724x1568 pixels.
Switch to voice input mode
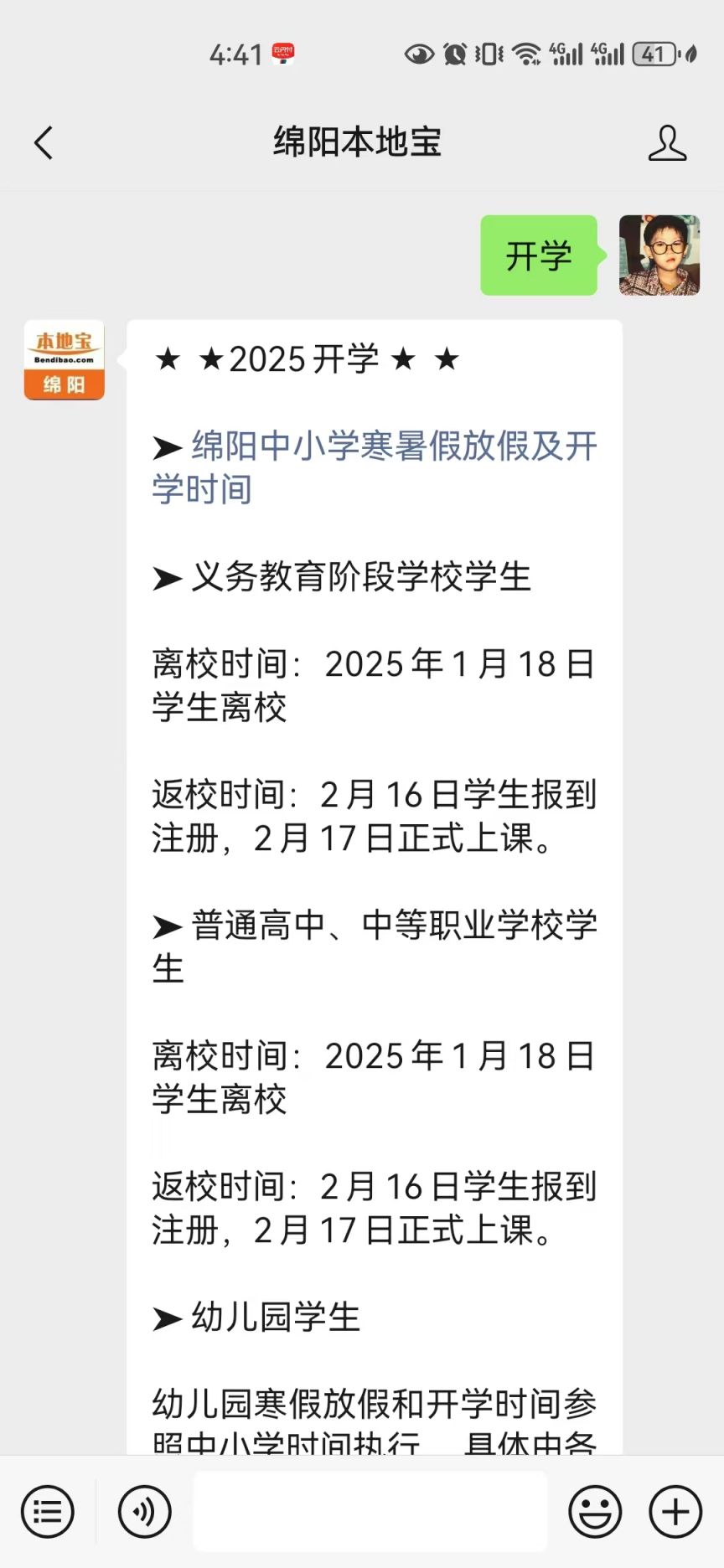click(x=145, y=1512)
